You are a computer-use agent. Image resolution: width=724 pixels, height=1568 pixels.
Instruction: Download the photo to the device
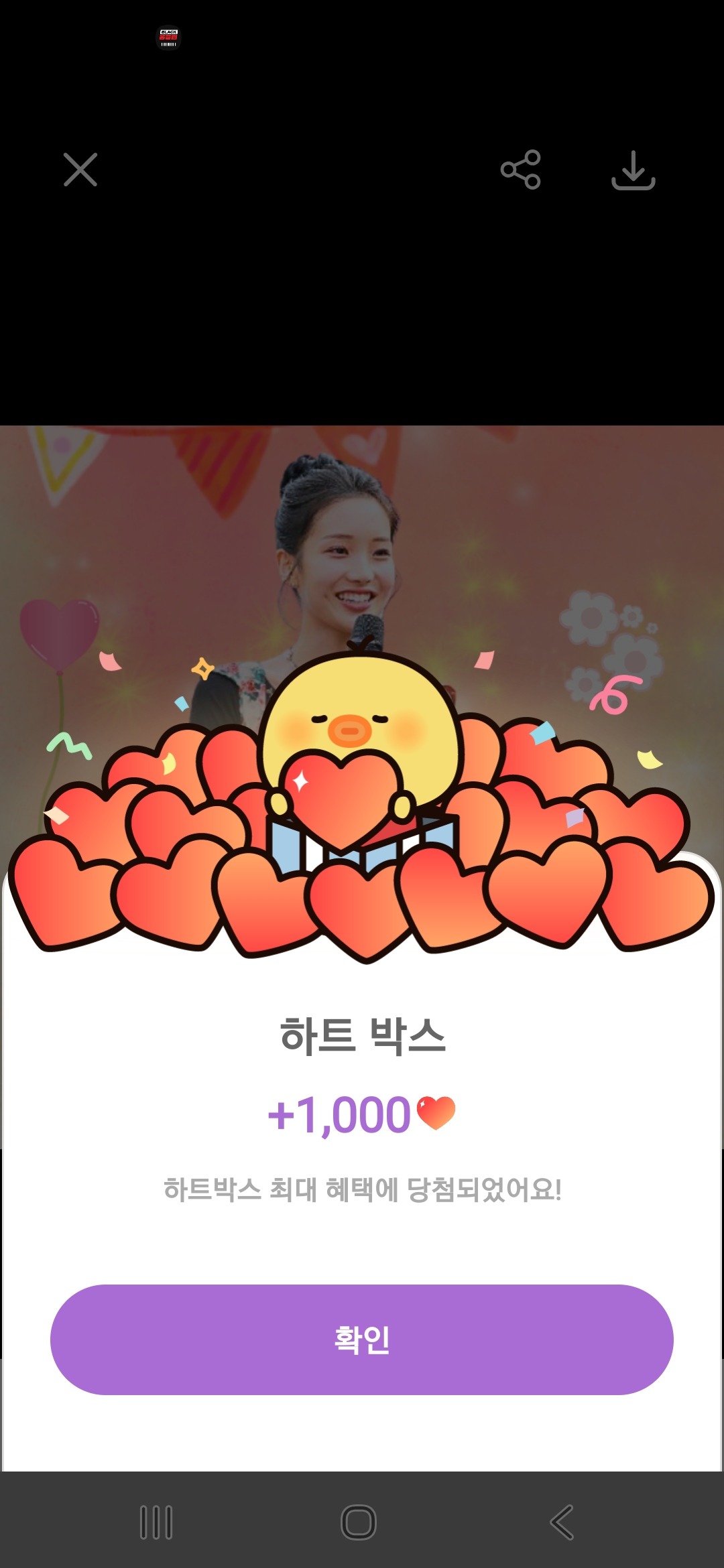point(633,170)
